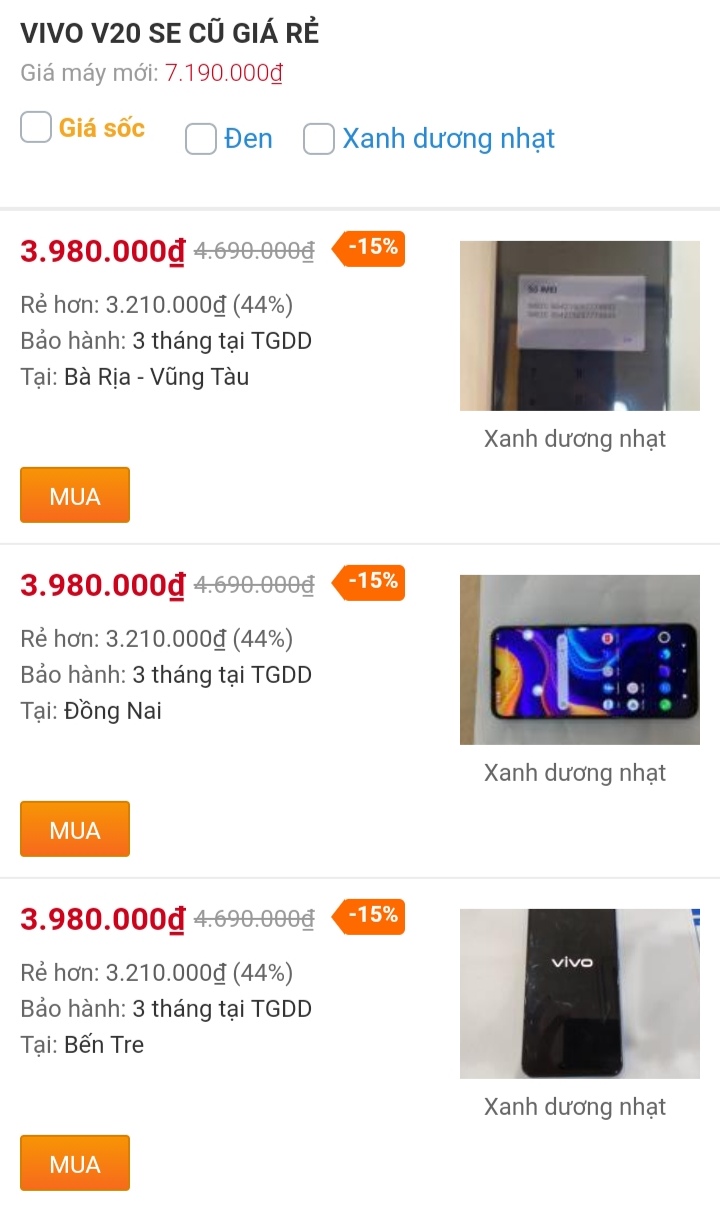Enable the "Giá sốc" filter checkbox
Screen dimensions: 720x1205
[x=35, y=127]
